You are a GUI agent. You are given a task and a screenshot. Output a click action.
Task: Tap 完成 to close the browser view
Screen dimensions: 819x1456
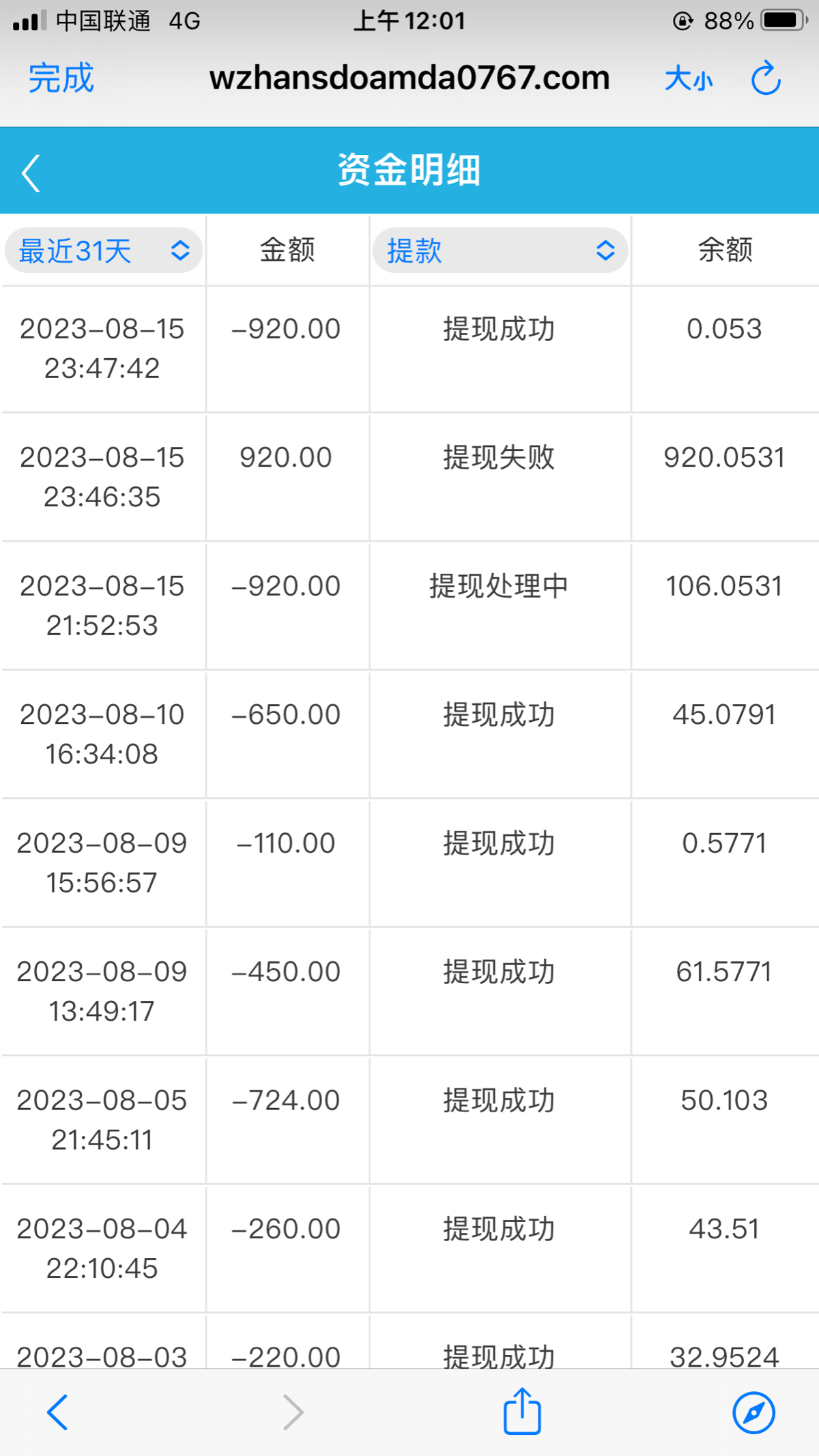[61, 78]
